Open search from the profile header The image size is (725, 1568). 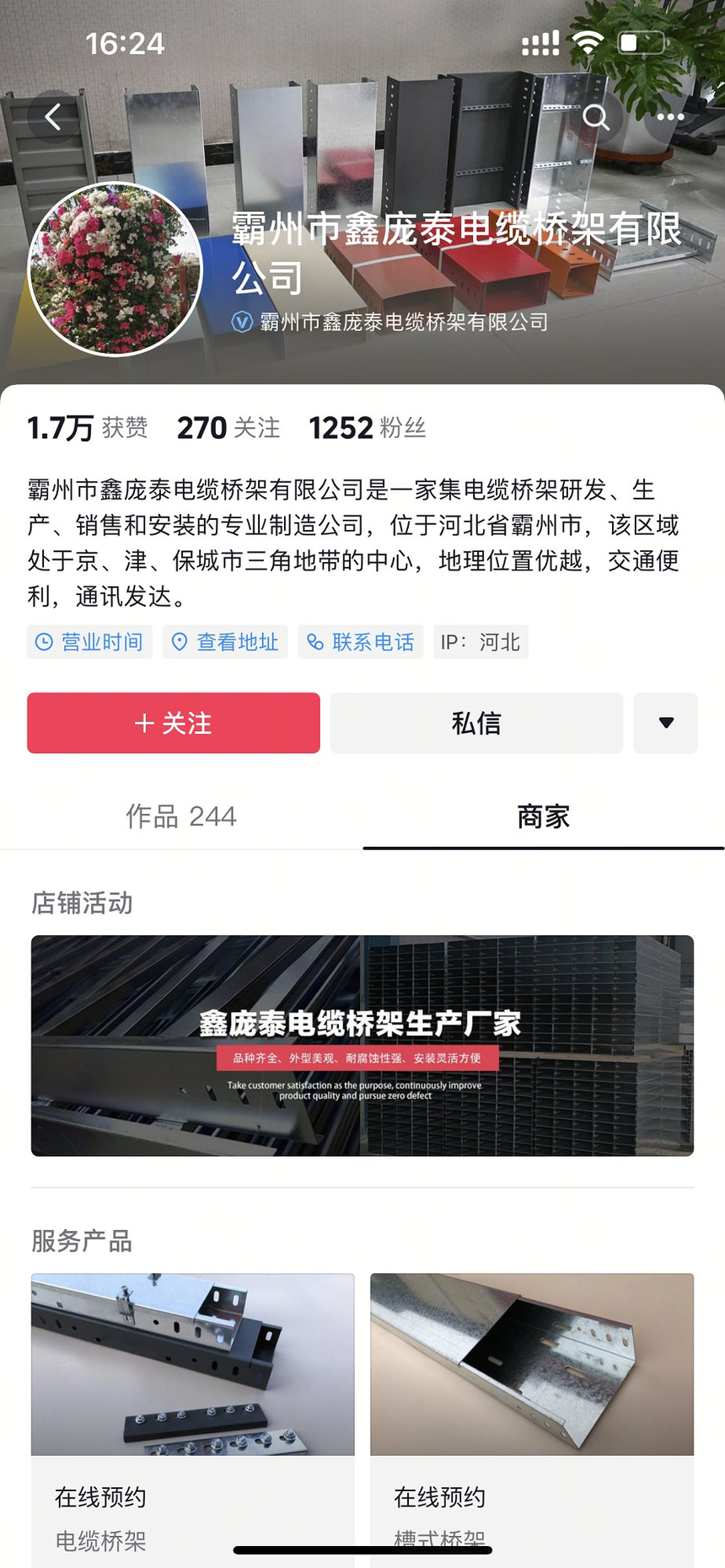pos(596,119)
